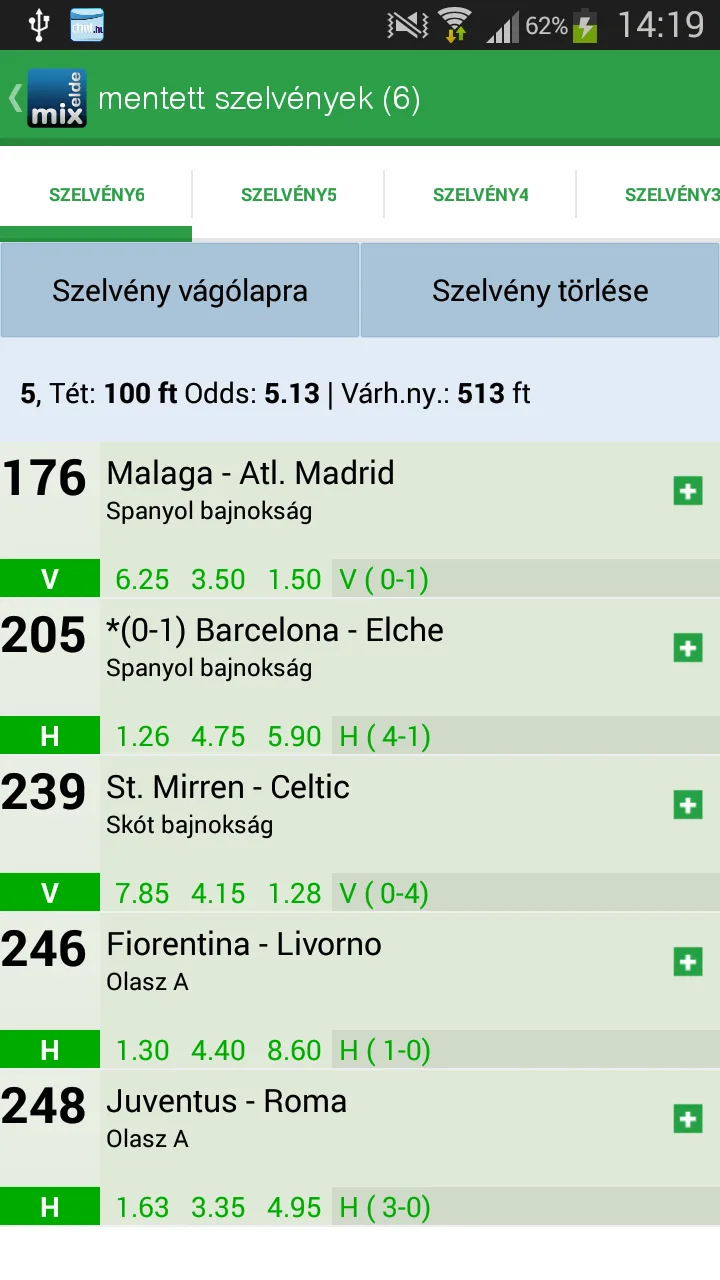Tap plus icon for Barcelona - Elche
The width and height of the screenshot is (720, 1280).
688,647
